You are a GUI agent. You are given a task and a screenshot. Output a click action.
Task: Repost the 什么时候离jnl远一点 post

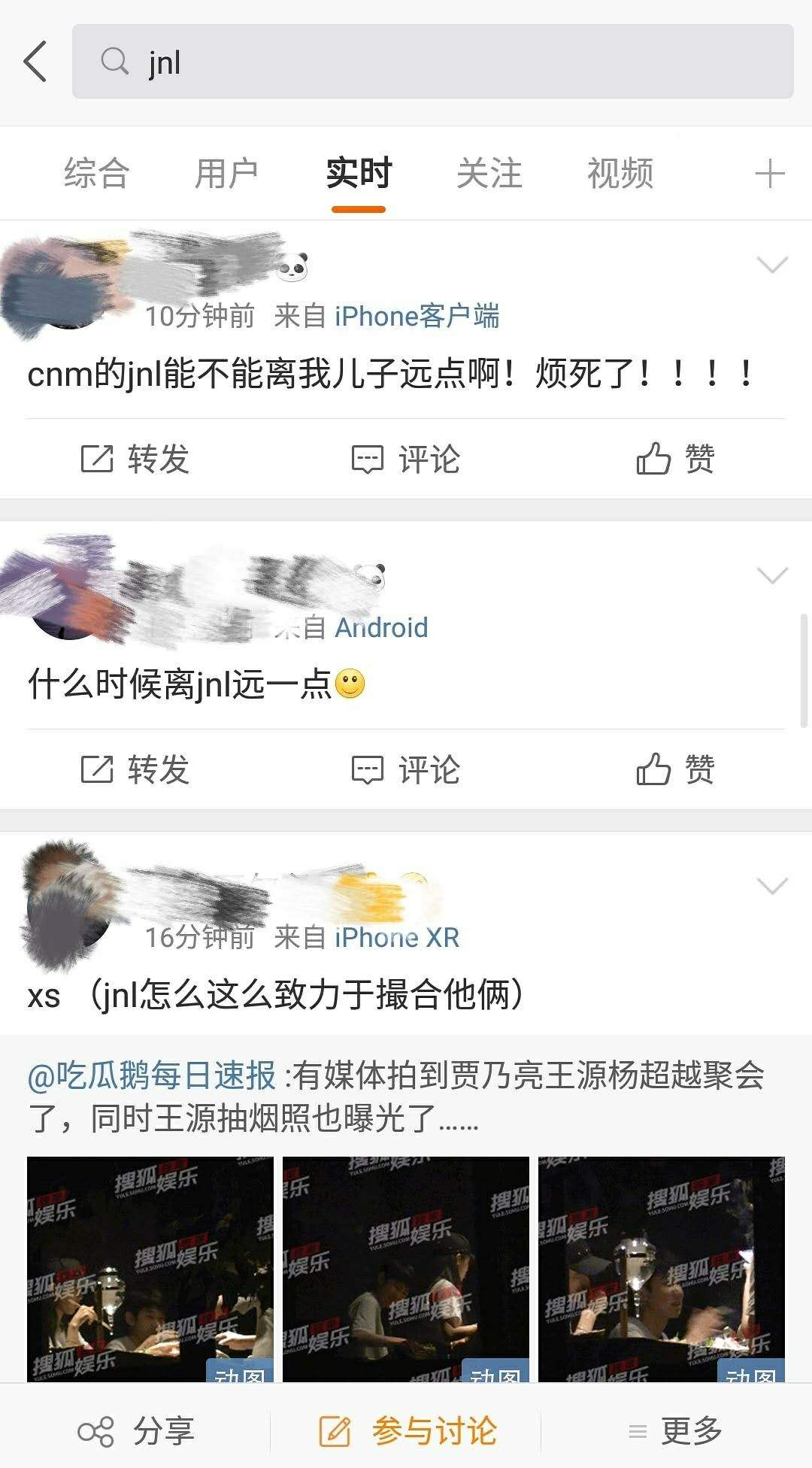pyautogui.click(x=135, y=769)
